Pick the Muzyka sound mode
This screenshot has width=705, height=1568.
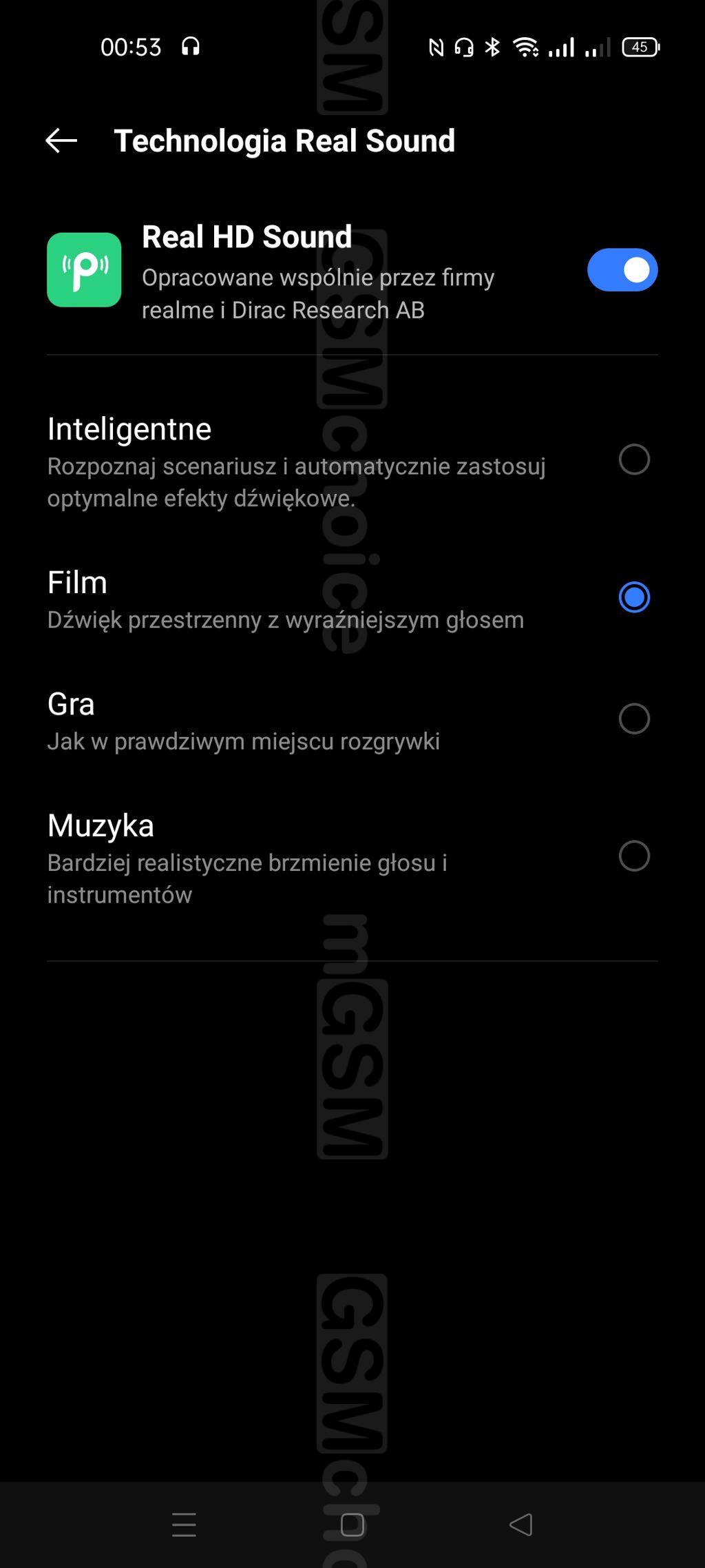(x=633, y=856)
